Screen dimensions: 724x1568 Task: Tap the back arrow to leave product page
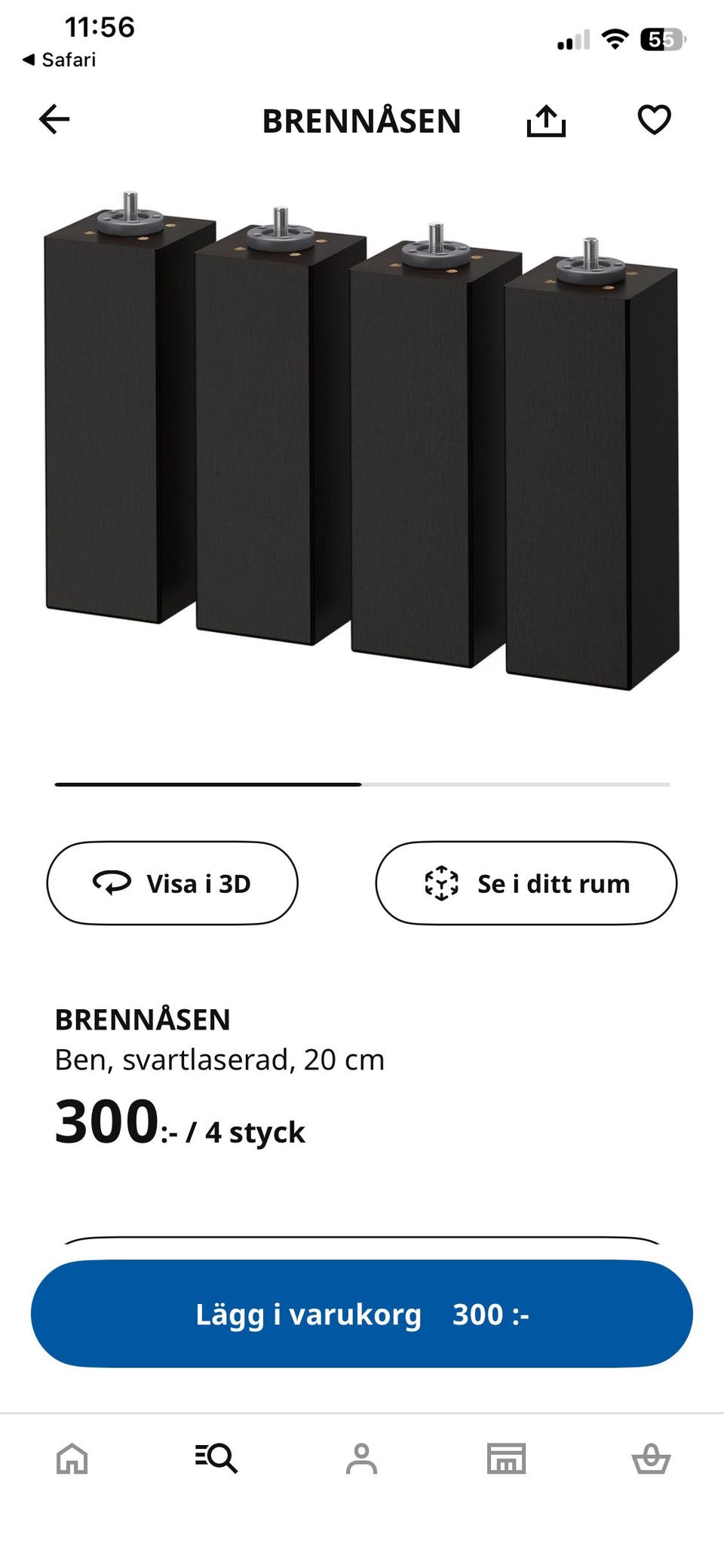54,119
